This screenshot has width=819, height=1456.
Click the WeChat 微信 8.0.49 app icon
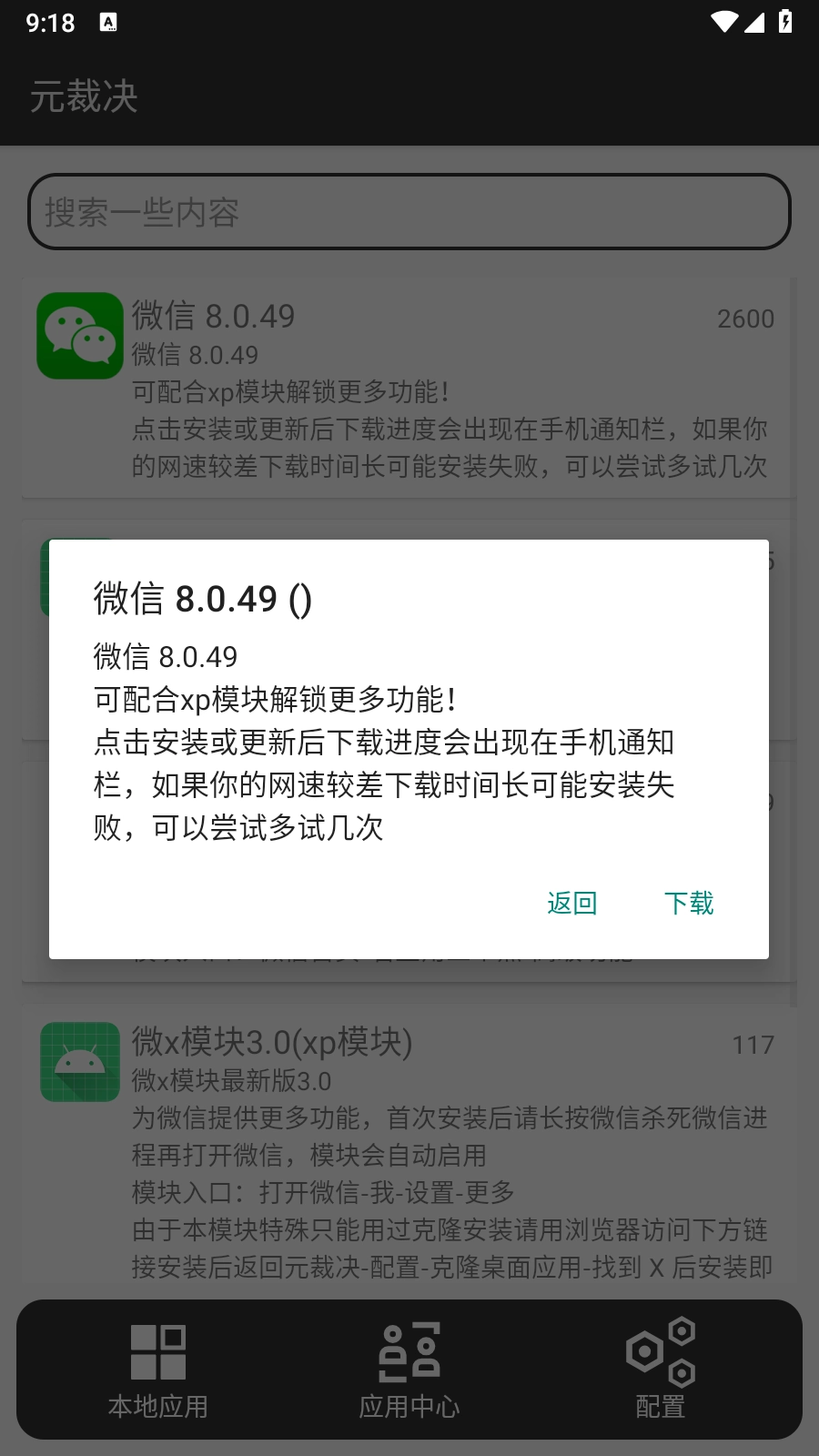coord(79,335)
